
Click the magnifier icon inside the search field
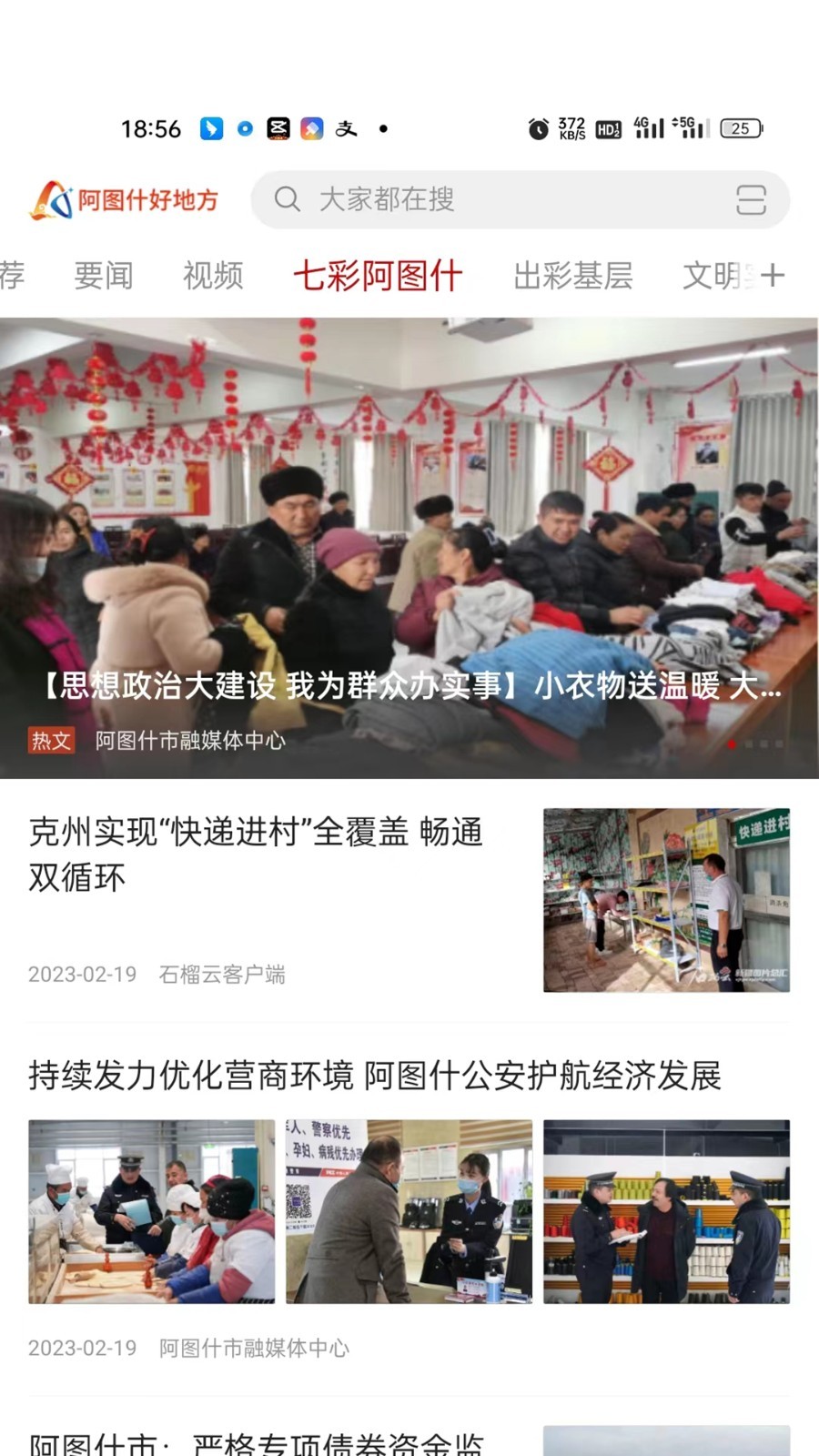[288, 200]
